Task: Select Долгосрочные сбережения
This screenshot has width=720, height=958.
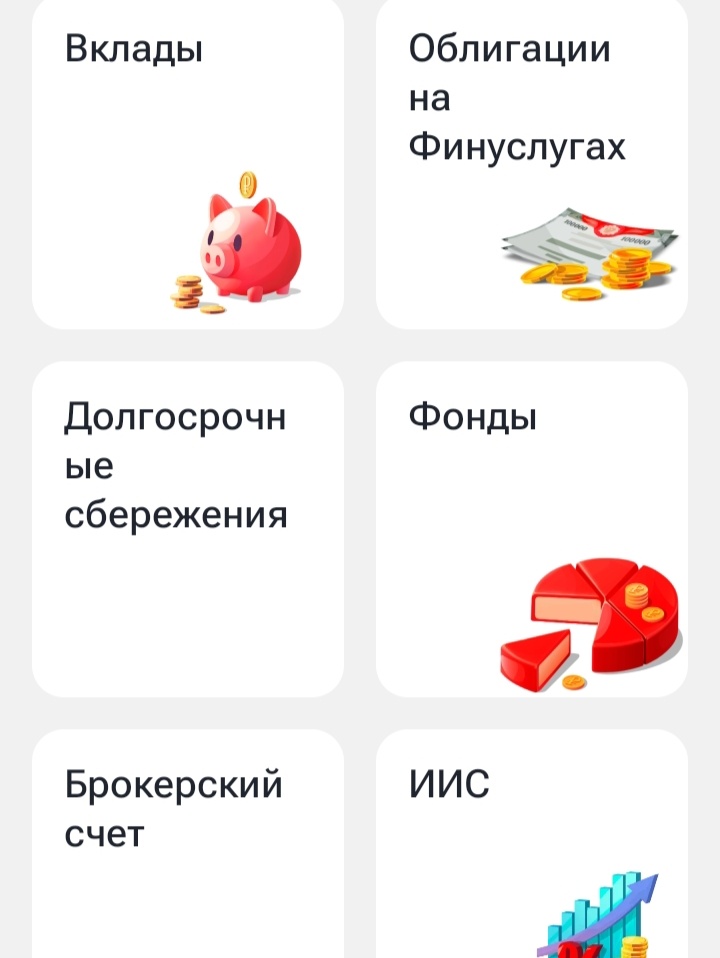Action: (188, 530)
